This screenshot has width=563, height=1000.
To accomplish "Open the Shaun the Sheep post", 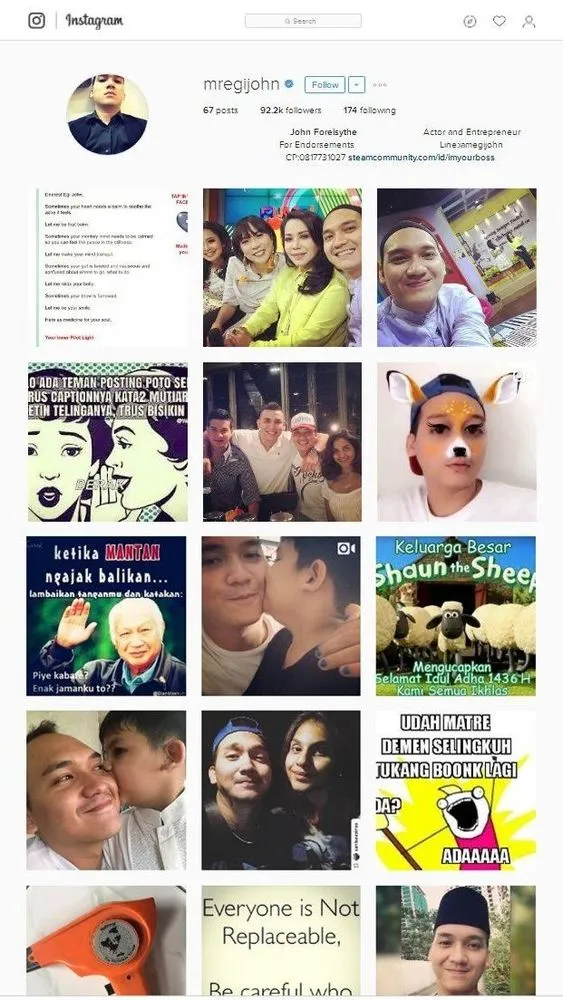I will [x=456, y=616].
